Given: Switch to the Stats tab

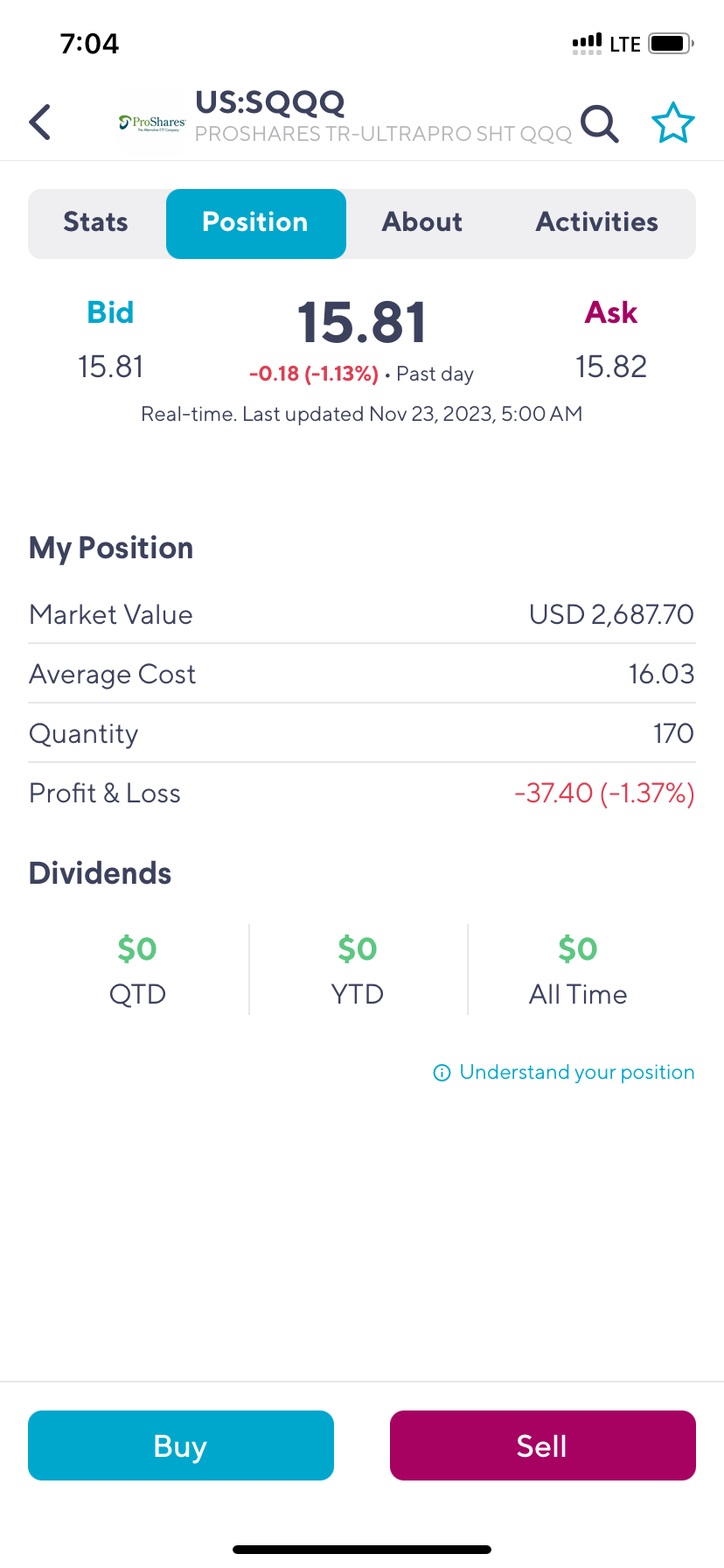Looking at the screenshot, I should coord(96,222).
